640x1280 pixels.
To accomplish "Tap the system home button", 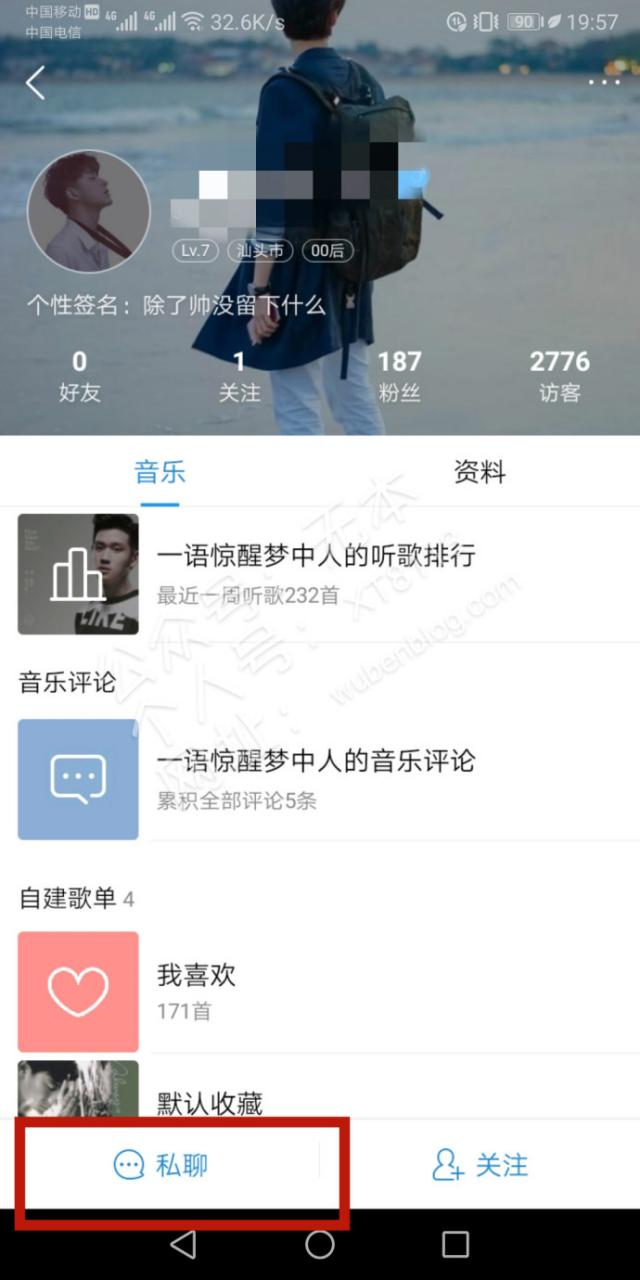I will (x=320, y=1244).
